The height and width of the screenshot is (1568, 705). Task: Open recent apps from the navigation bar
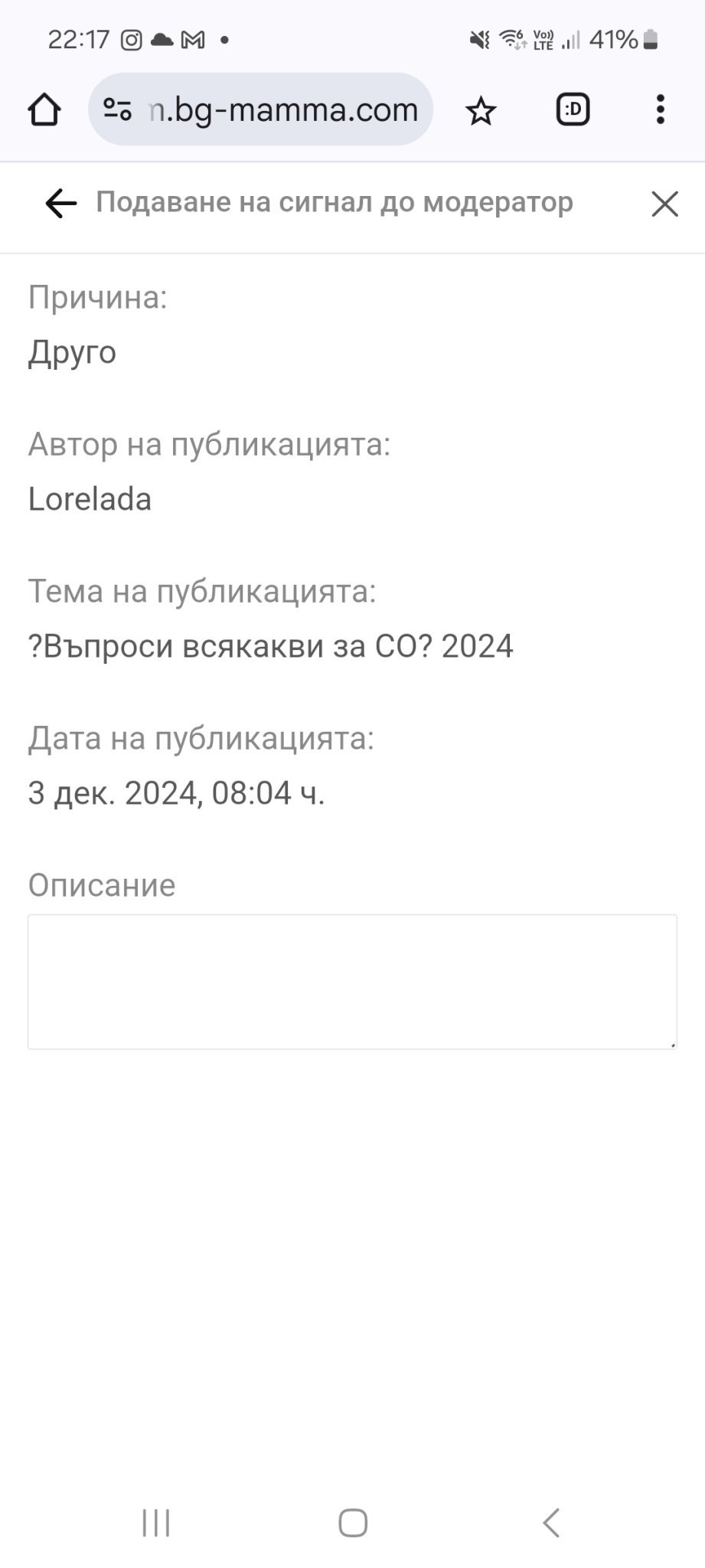[156, 1523]
